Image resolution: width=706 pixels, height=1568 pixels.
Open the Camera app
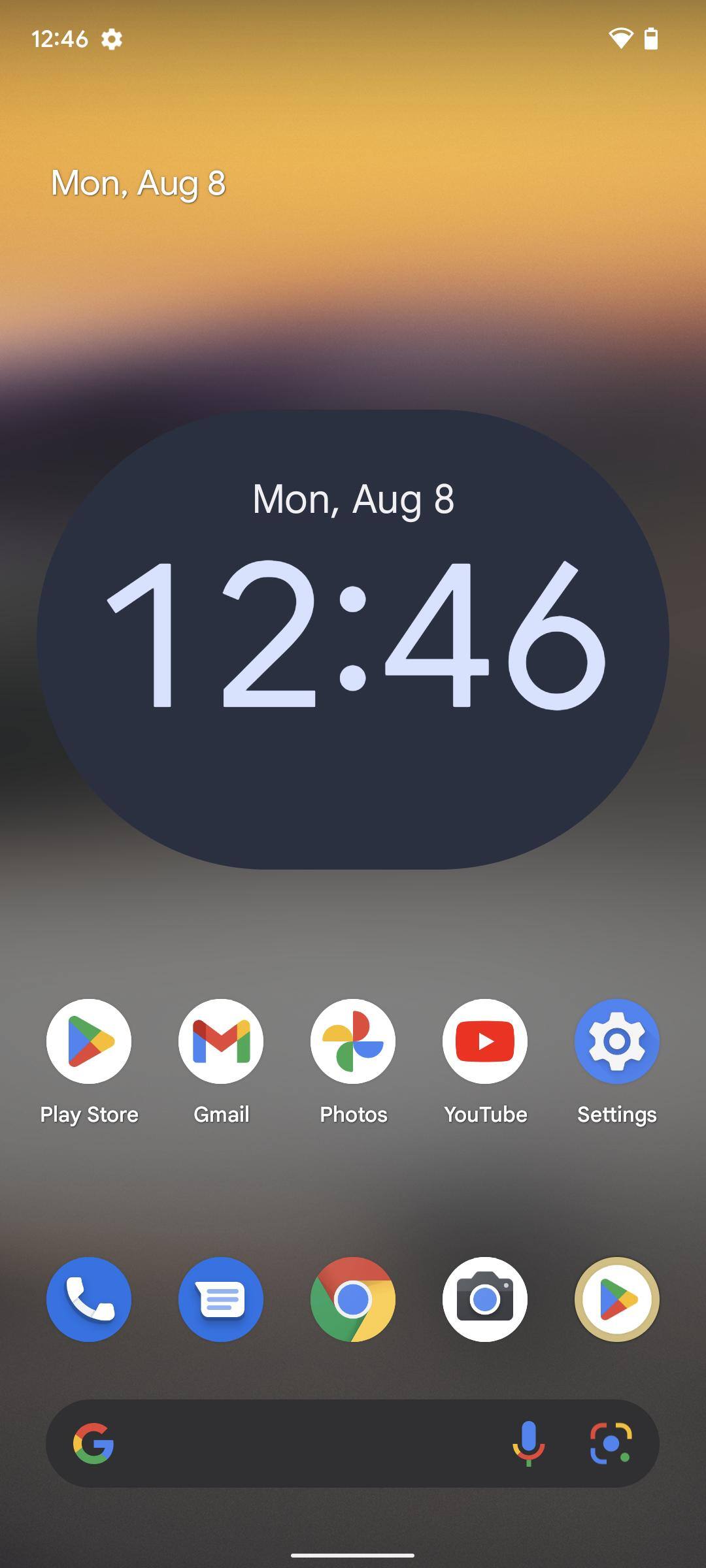click(485, 1299)
